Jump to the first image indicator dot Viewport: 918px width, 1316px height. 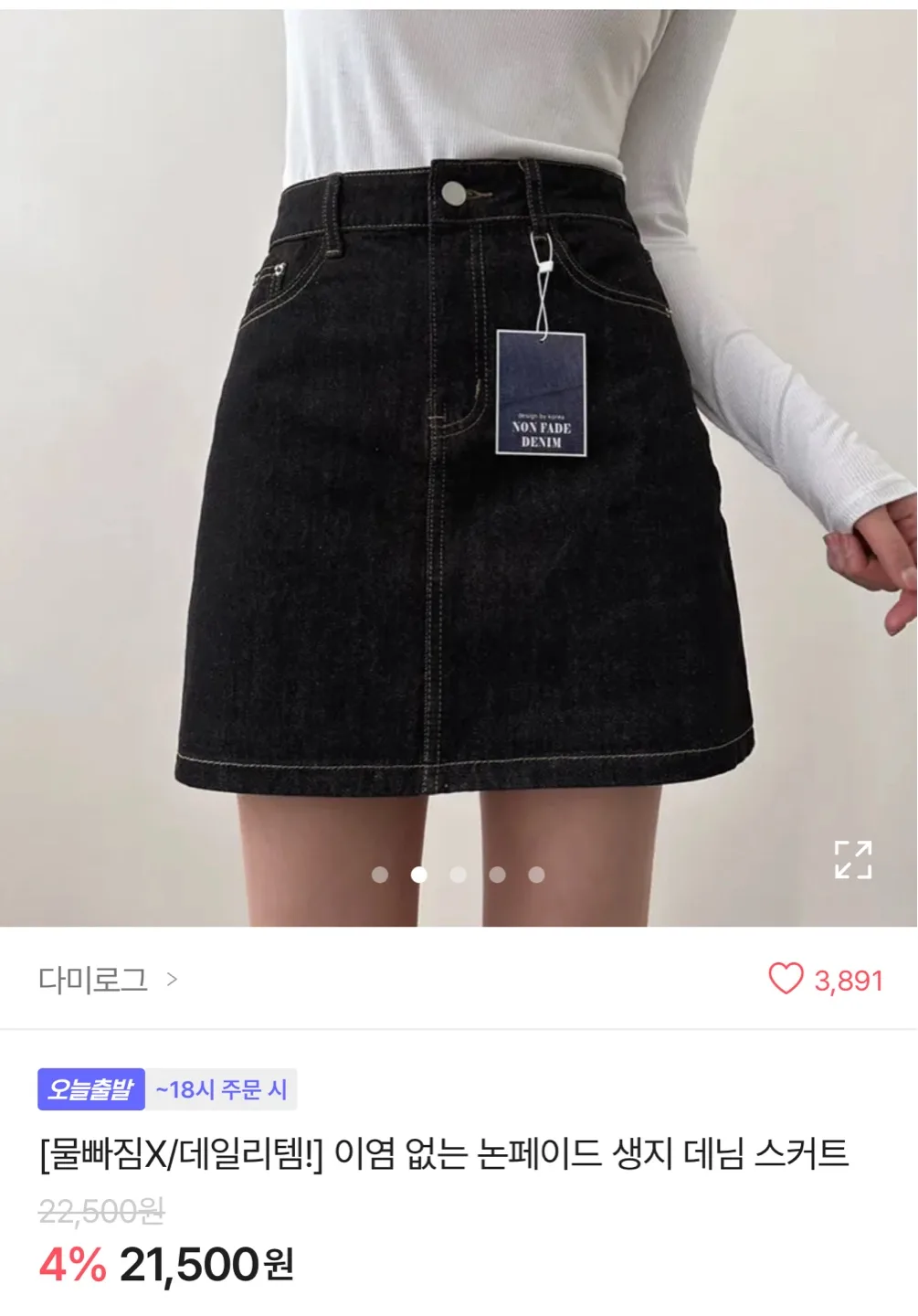click(380, 875)
